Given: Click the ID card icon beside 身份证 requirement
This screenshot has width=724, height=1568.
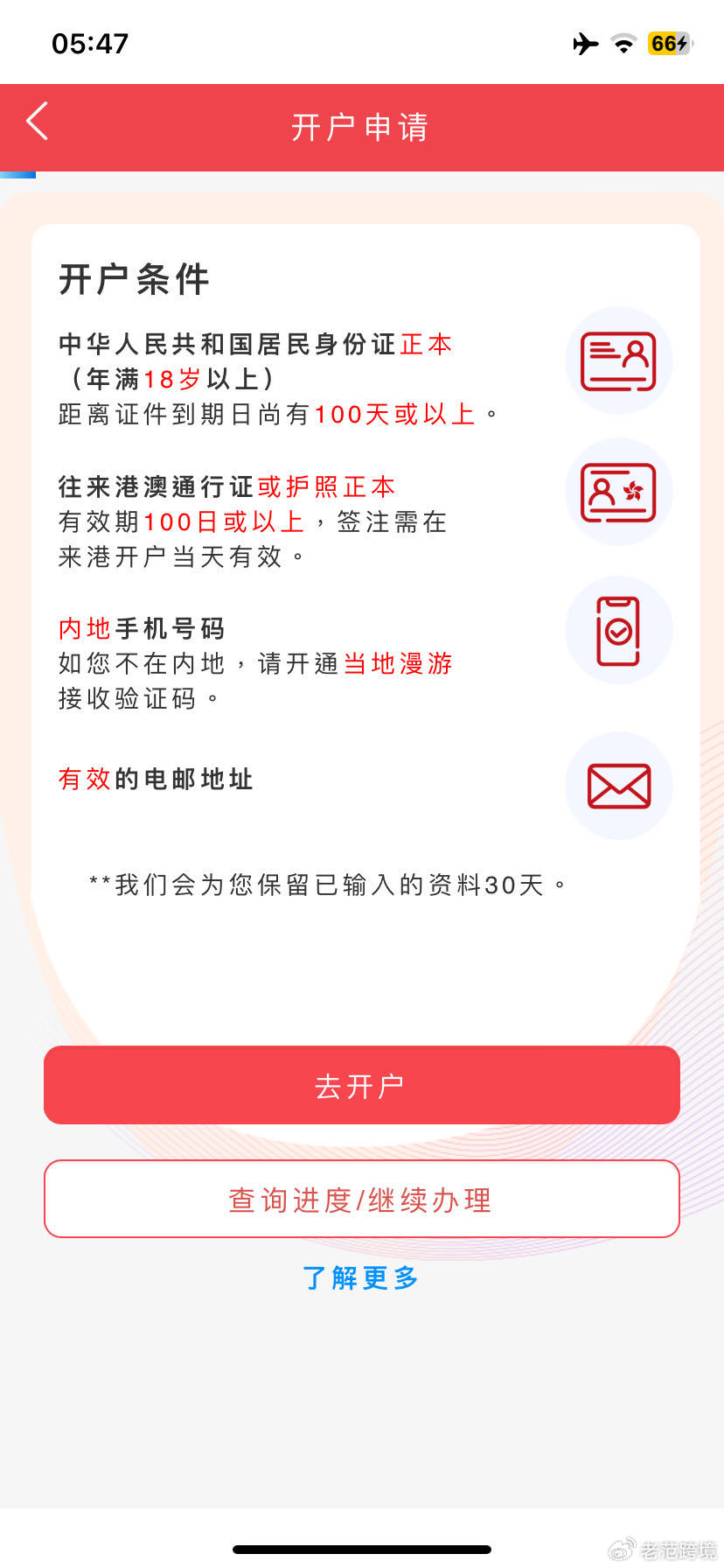Looking at the screenshot, I should point(618,360).
